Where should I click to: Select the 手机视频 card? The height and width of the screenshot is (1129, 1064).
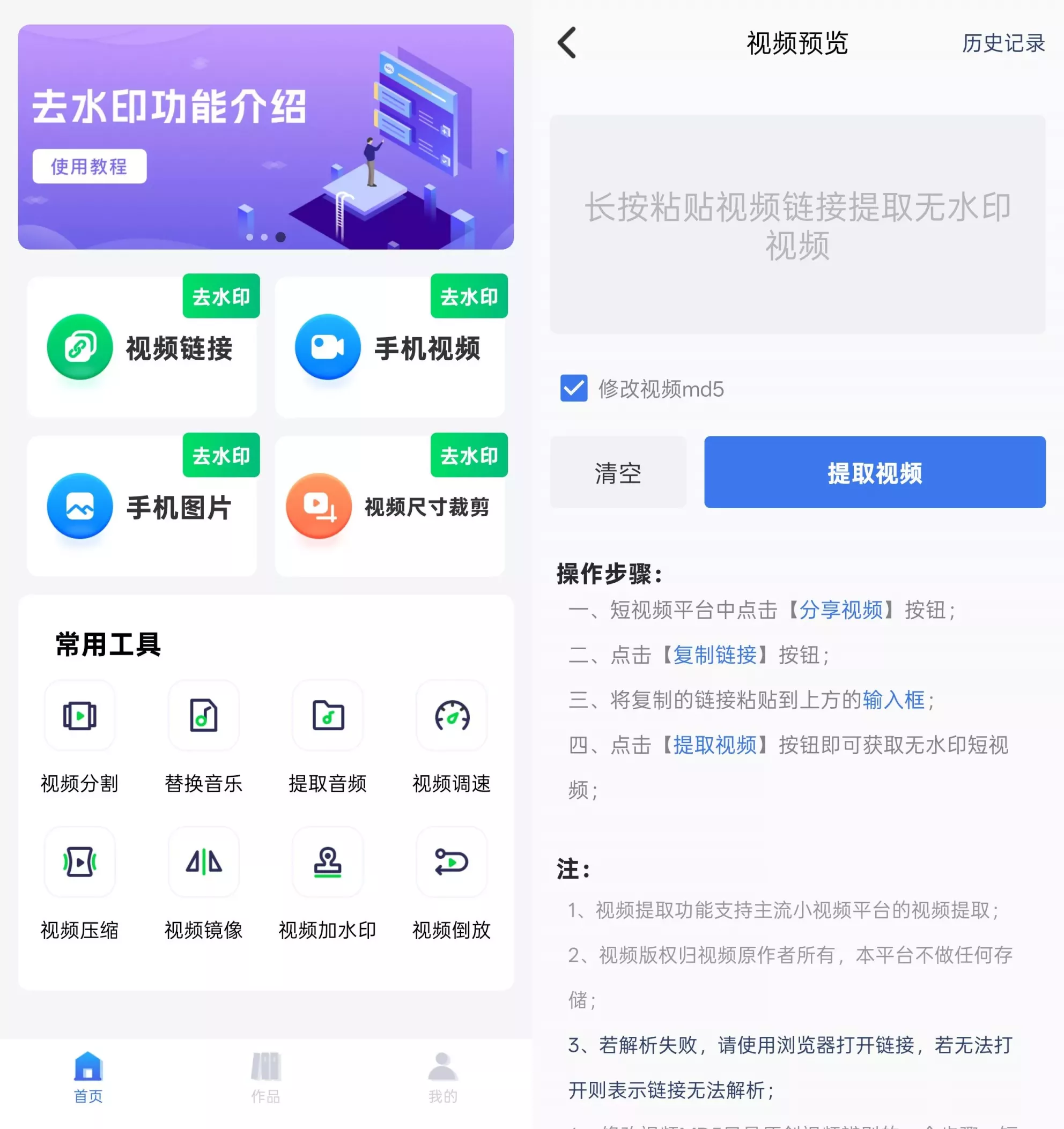click(x=390, y=347)
